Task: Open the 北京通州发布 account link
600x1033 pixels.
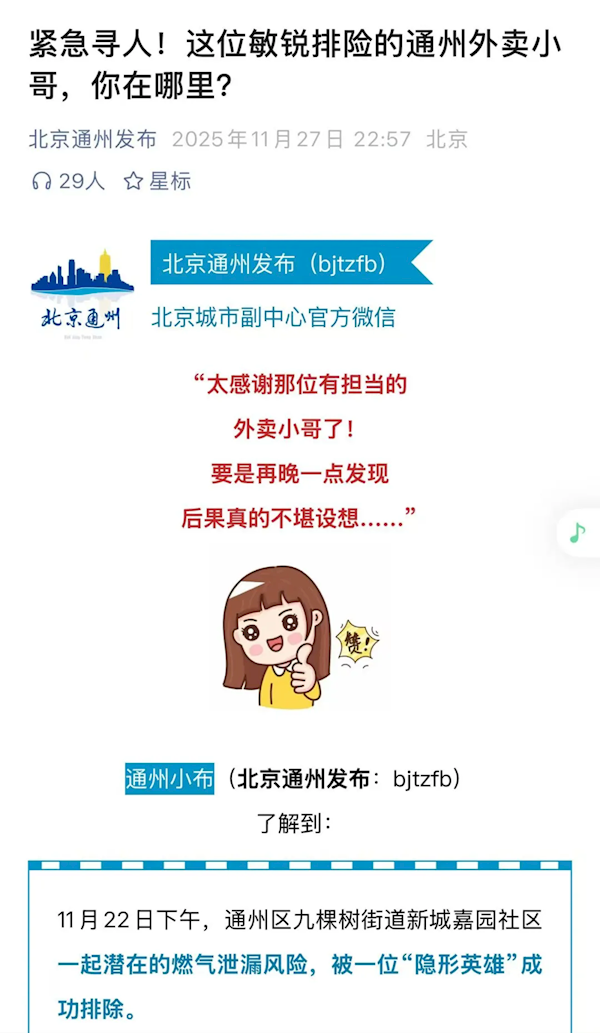Action: (x=92, y=139)
